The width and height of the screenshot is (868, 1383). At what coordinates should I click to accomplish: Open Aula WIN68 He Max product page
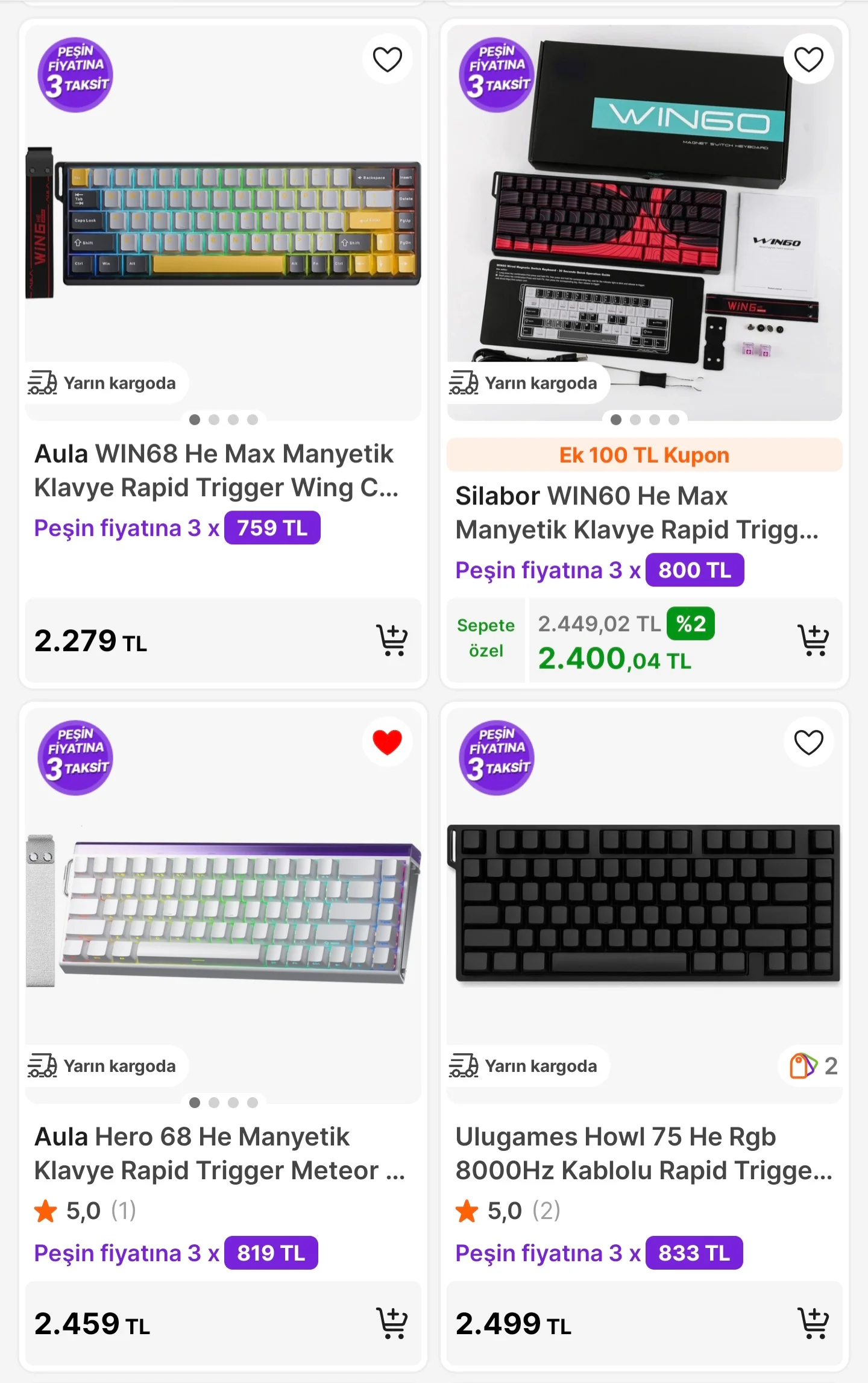click(x=216, y=470)
